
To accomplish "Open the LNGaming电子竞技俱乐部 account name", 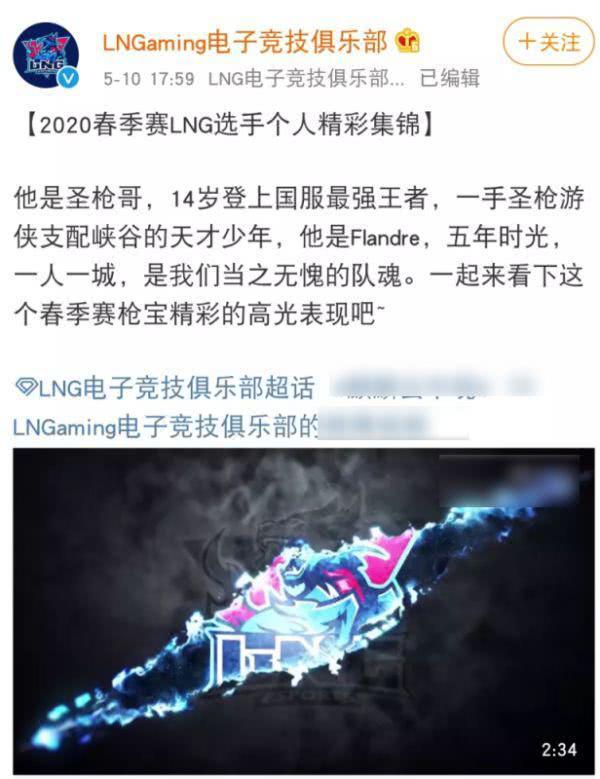I will [x=244, y=42].
